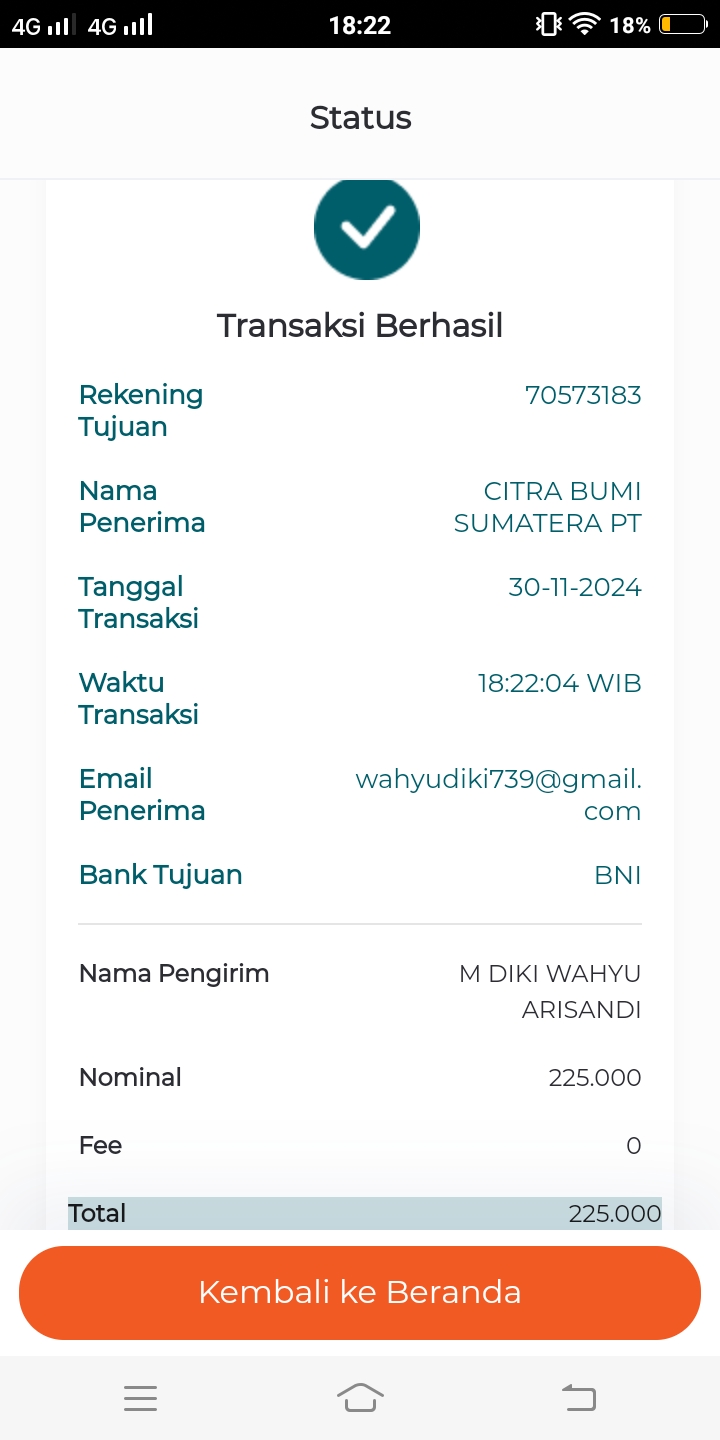Tap the system back button

579,1398
